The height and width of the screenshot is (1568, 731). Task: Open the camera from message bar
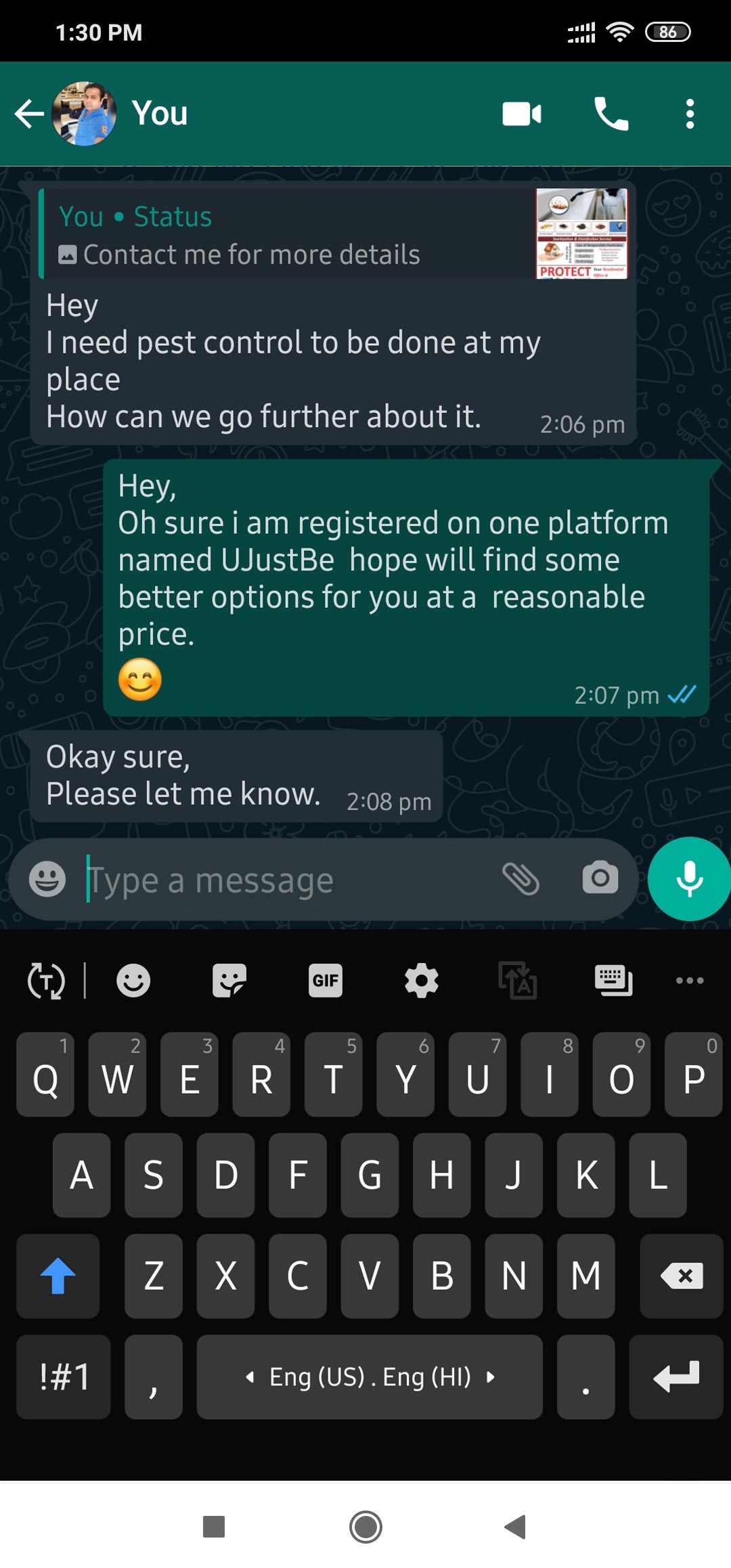point(600,878)
